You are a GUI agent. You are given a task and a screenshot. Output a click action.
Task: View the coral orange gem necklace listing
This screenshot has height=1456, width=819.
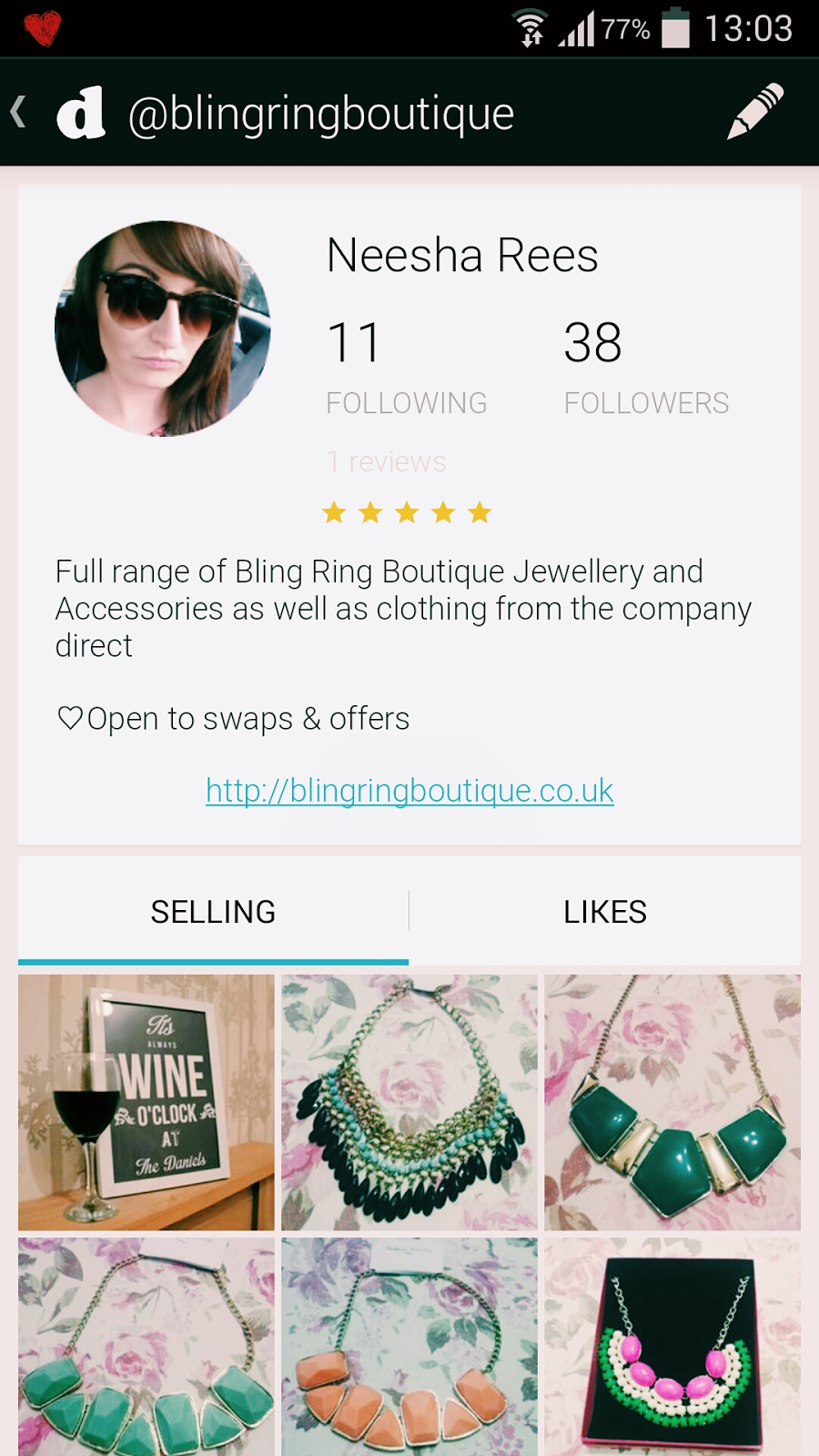pos(409,1347)
